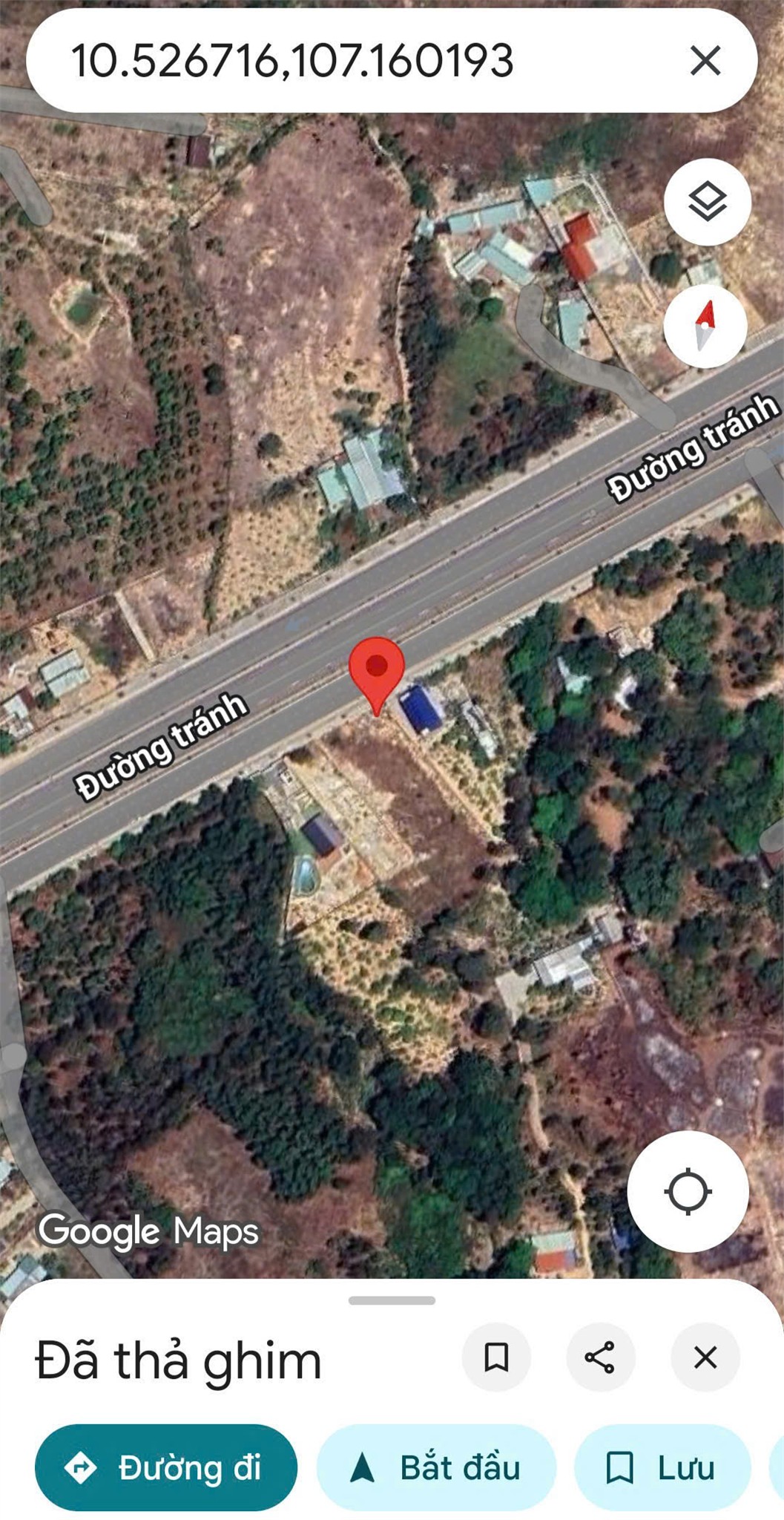Reset map orientation with the compass
Viewport: 784px width, 1520px height.
705,326
